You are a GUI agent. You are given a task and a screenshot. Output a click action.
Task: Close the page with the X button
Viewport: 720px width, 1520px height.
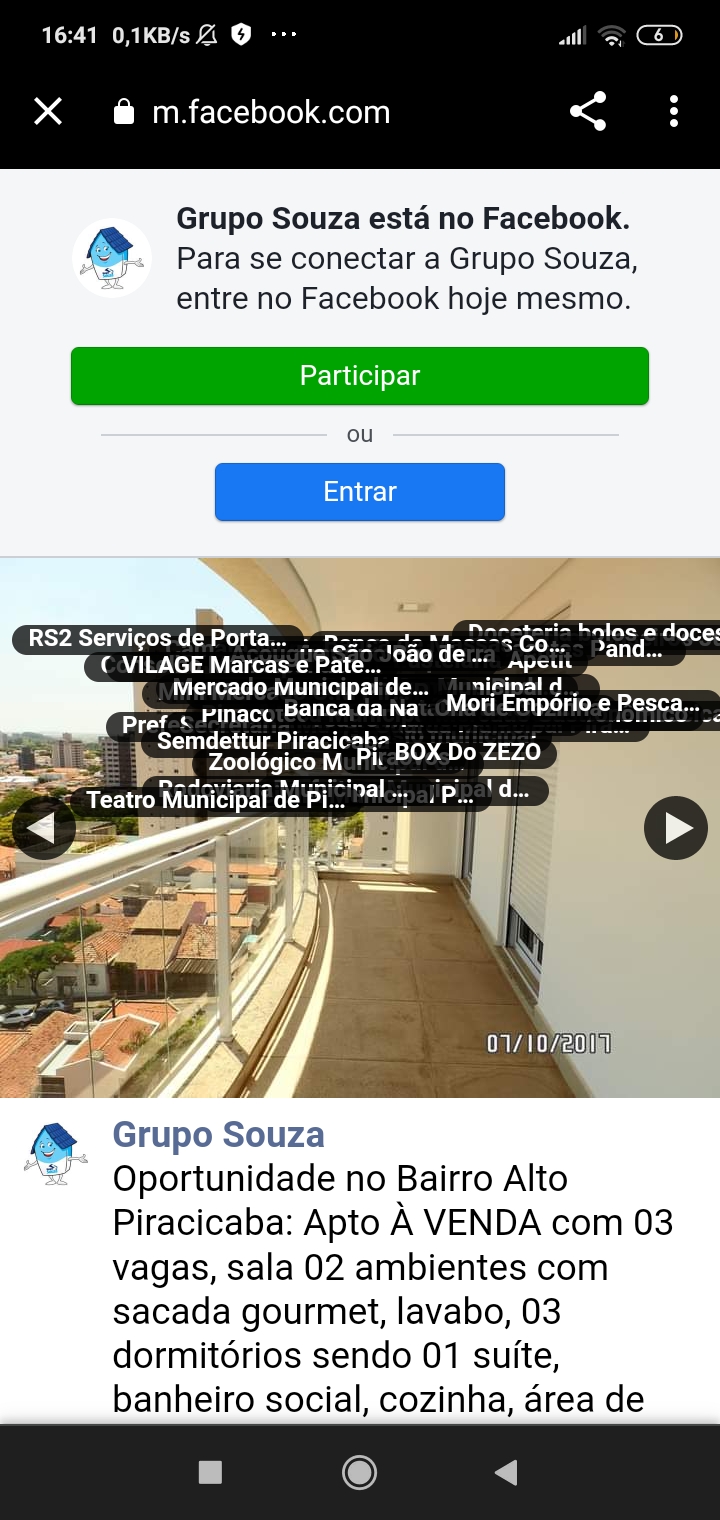[x=48, y=112]
